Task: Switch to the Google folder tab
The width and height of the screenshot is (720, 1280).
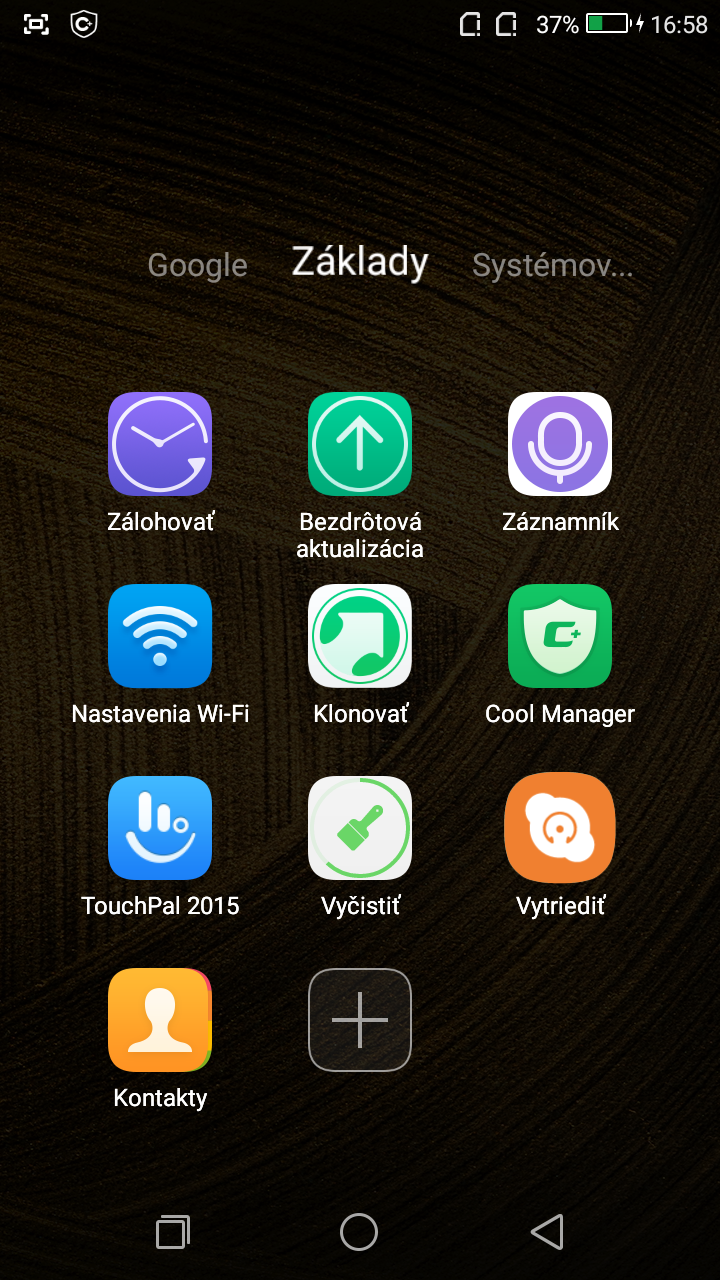Action: tap(197, 265)
